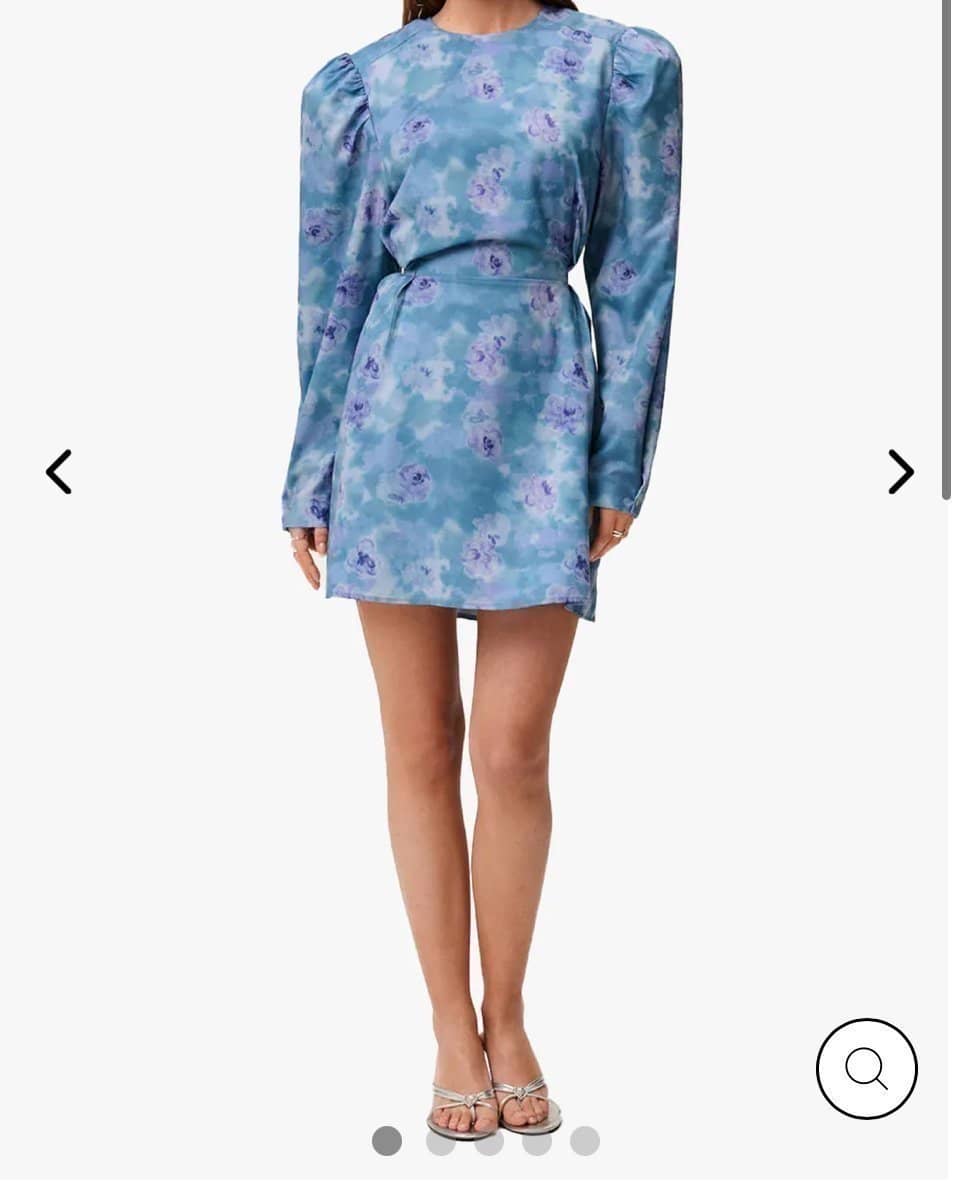Select the currently active dark gray dot
Viewport: 960px width, 1200px height.
point(388,1142)
